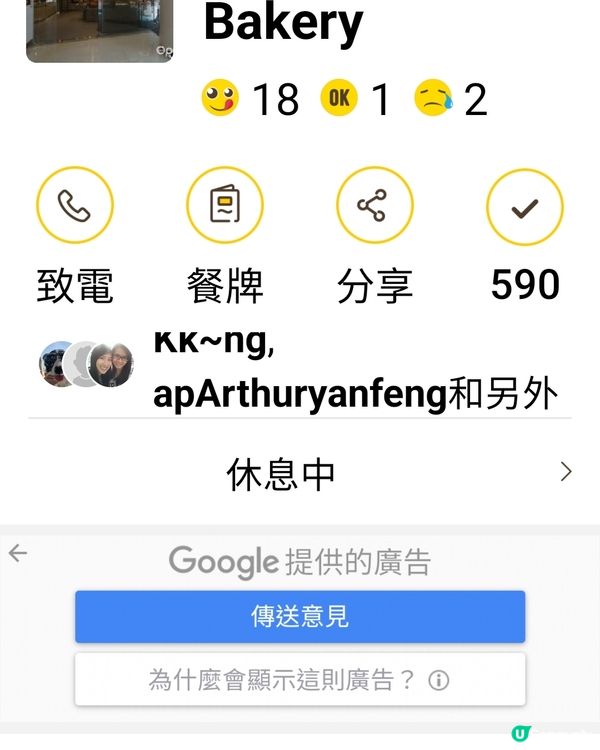
Task: Tap the checkmark button showing 590
Action: tap(525, 207)
